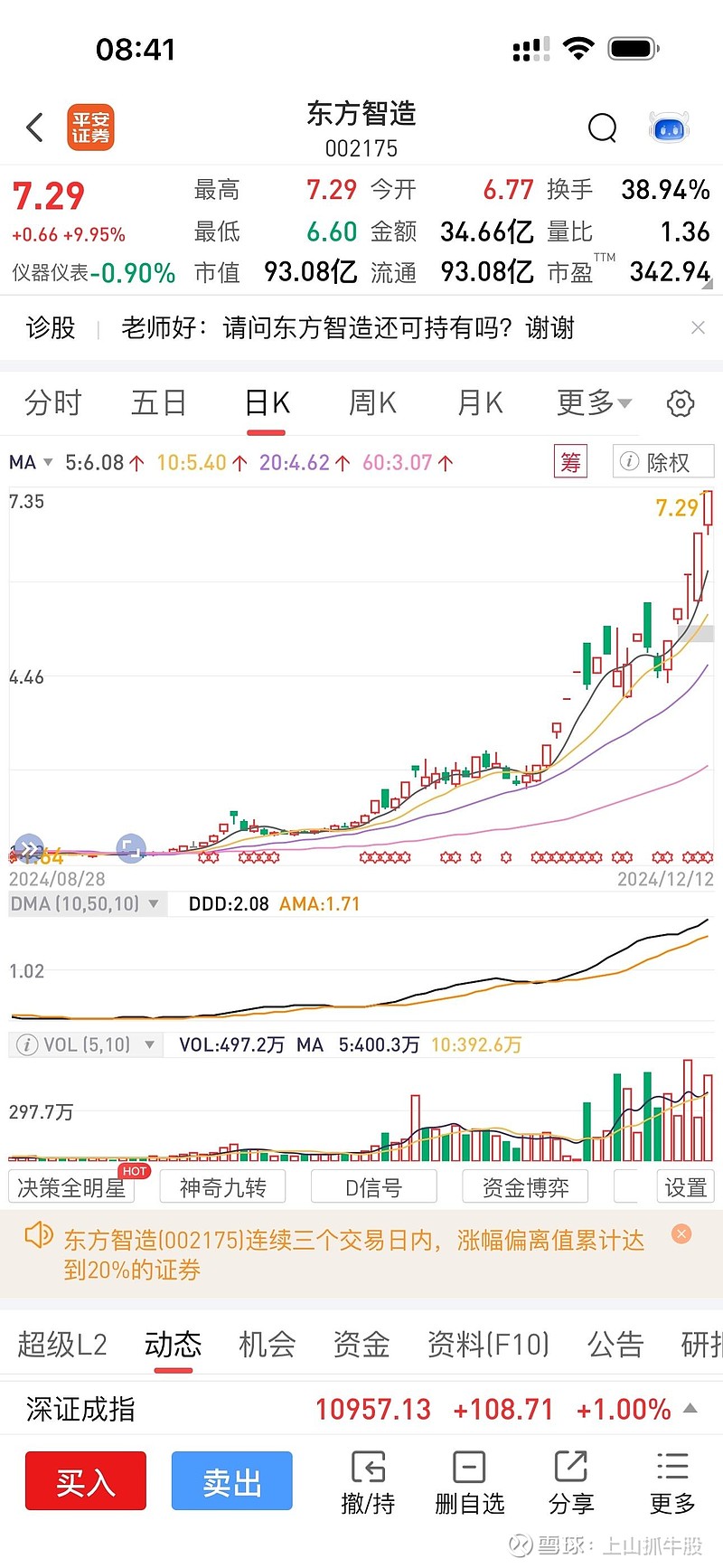Screen dimensions: 723x1568
Task: Switch to the 周K weekly chart tab
Action: coord(371,403)
